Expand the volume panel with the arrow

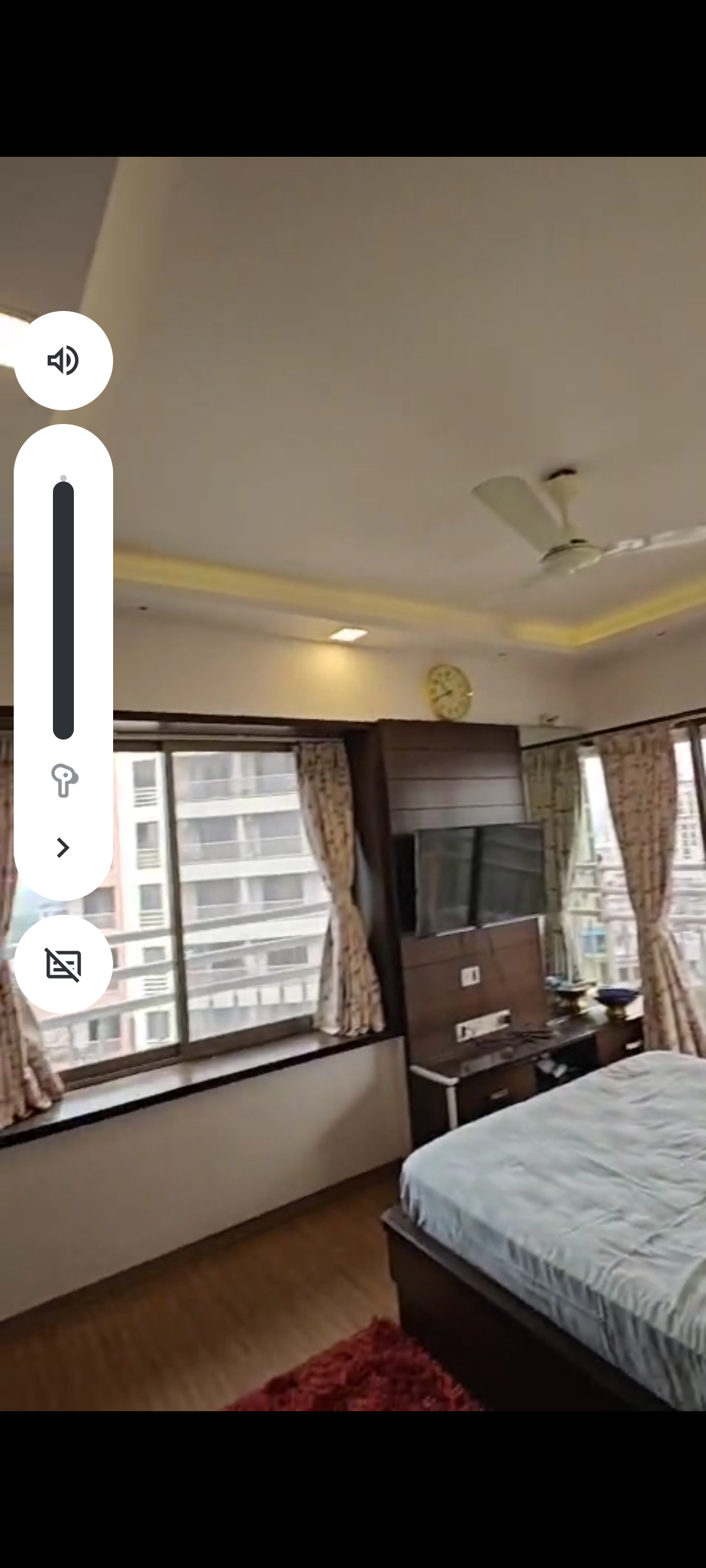(63, 848)
